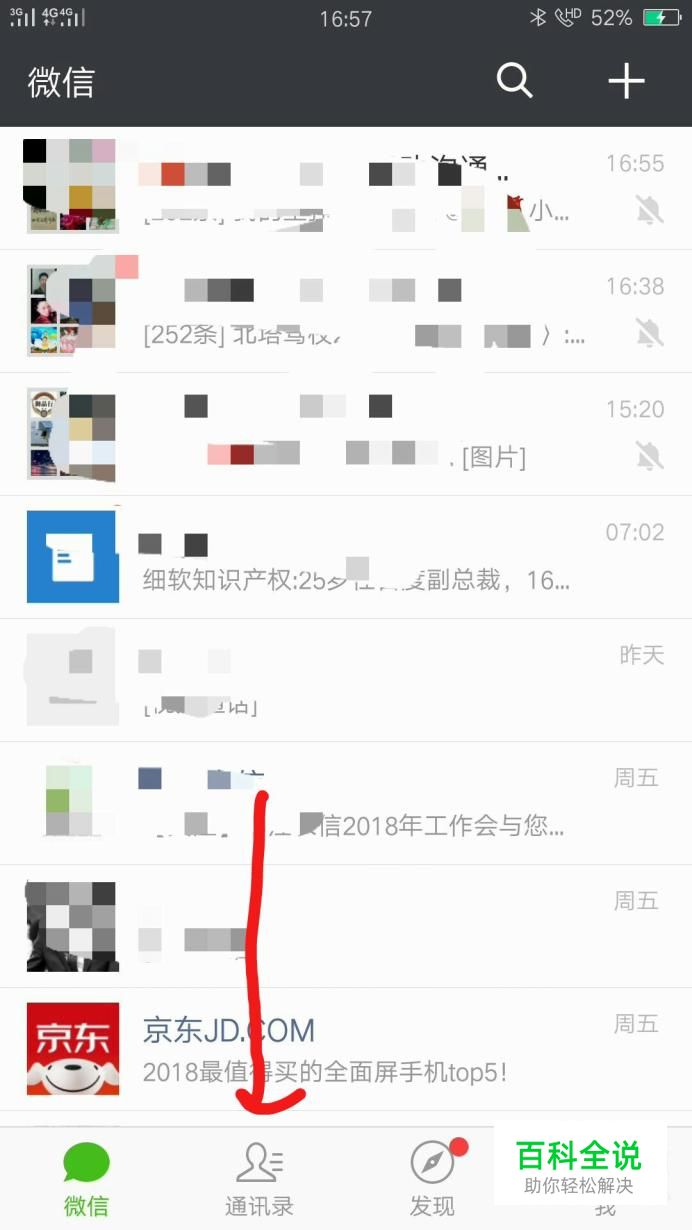Open the chat with 252条 unread messages

[345, 311]
